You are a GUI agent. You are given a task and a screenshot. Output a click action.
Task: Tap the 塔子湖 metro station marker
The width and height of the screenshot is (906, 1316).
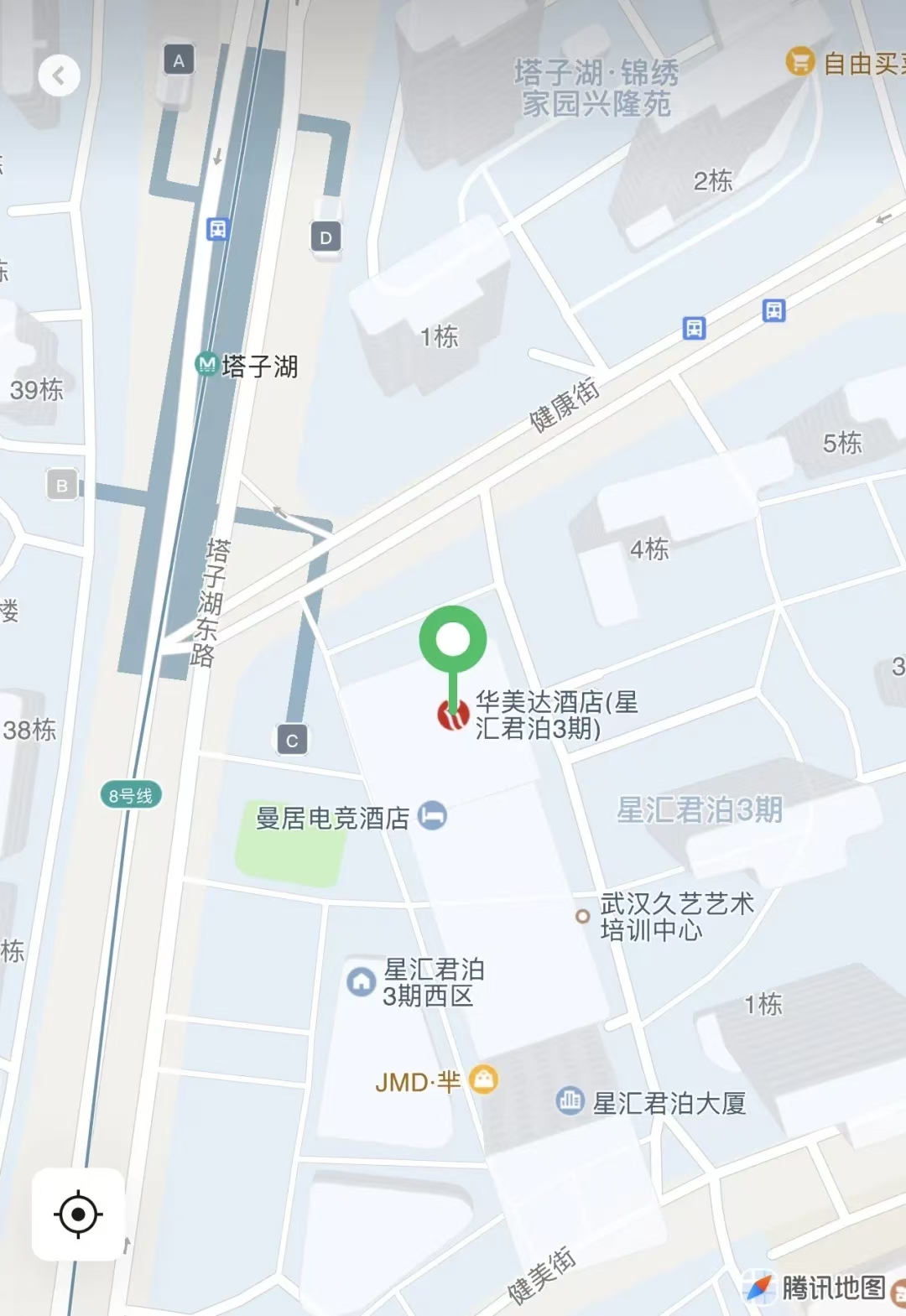(x=206, y=365)
